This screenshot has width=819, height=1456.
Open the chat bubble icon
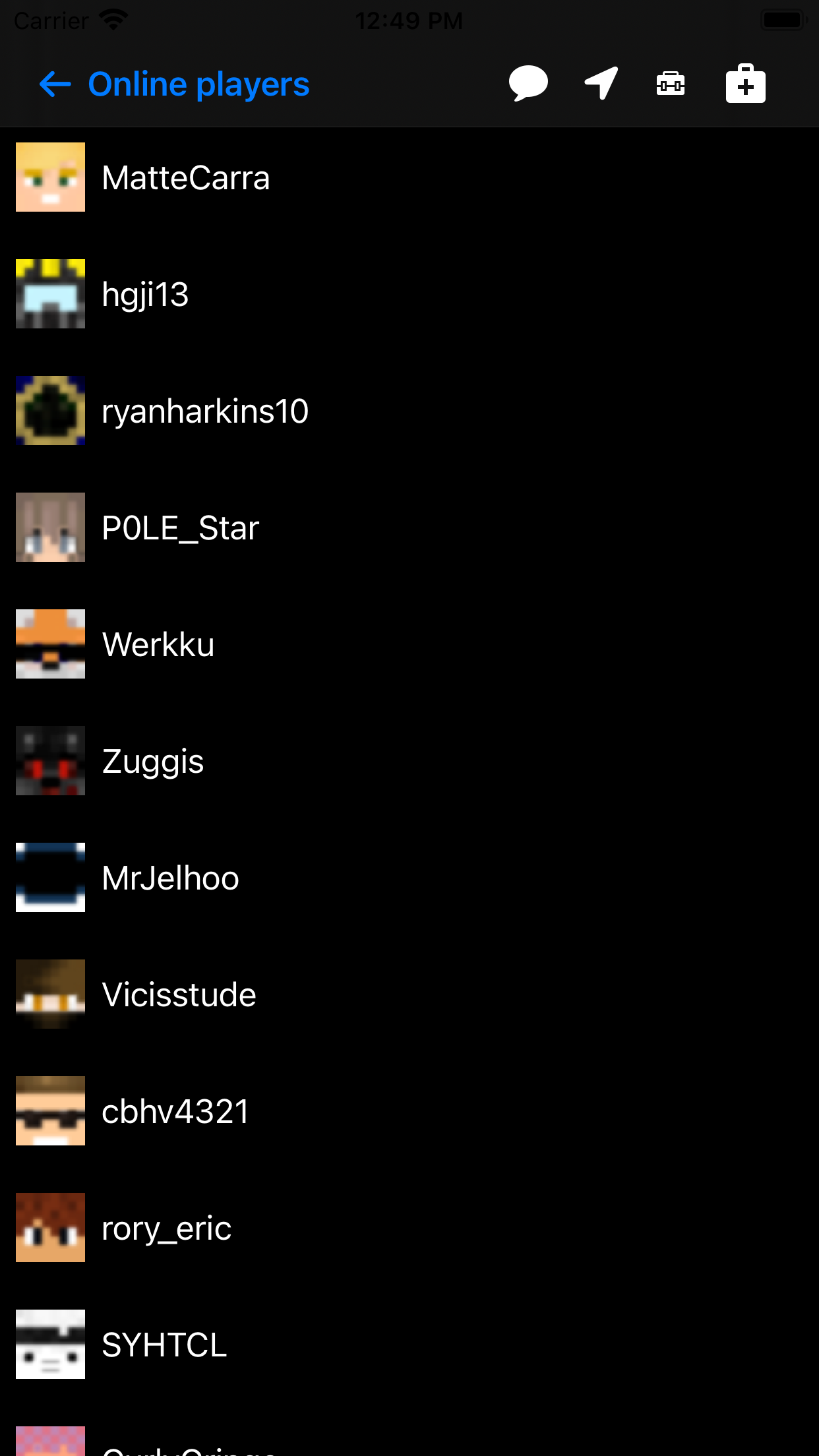coord(528,84)
